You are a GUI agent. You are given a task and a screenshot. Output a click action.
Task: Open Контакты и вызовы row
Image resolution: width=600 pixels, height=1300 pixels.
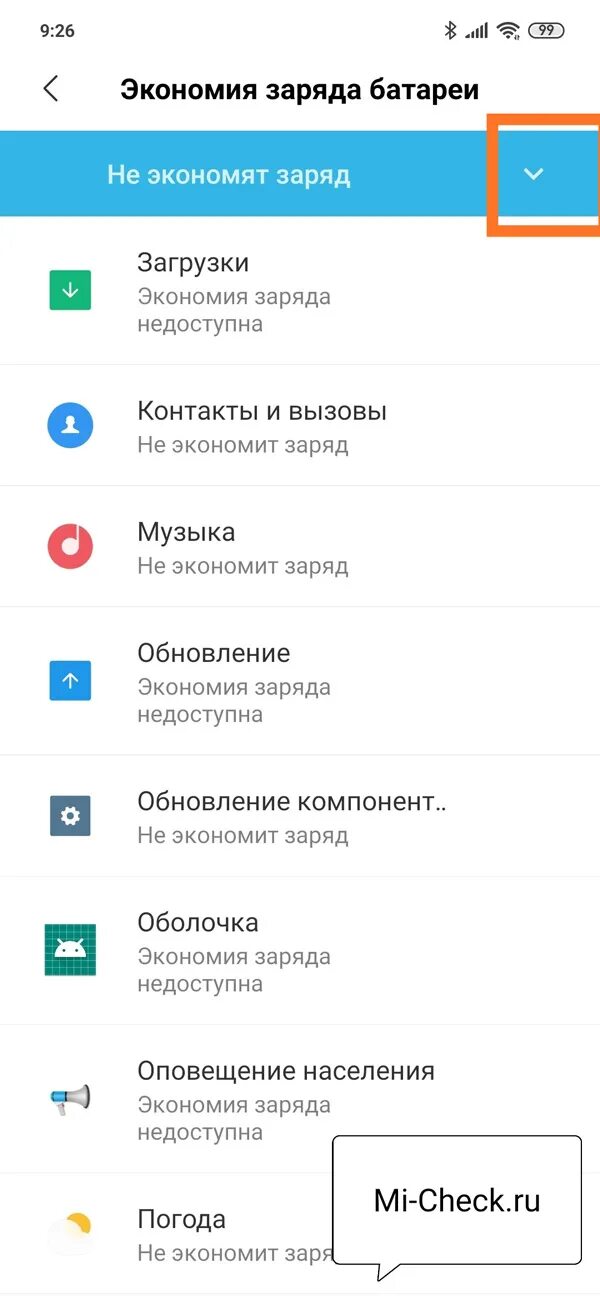300,426
